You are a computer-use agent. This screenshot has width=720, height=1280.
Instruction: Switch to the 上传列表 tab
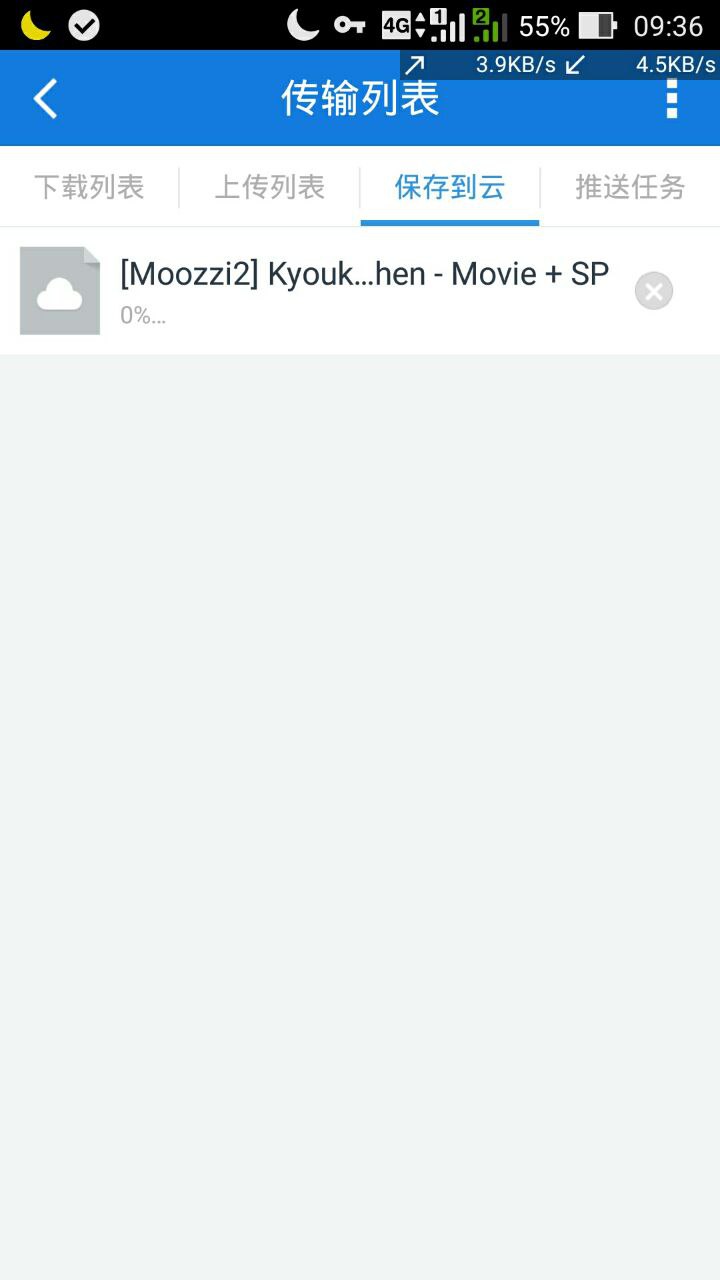tap(270, 187)
